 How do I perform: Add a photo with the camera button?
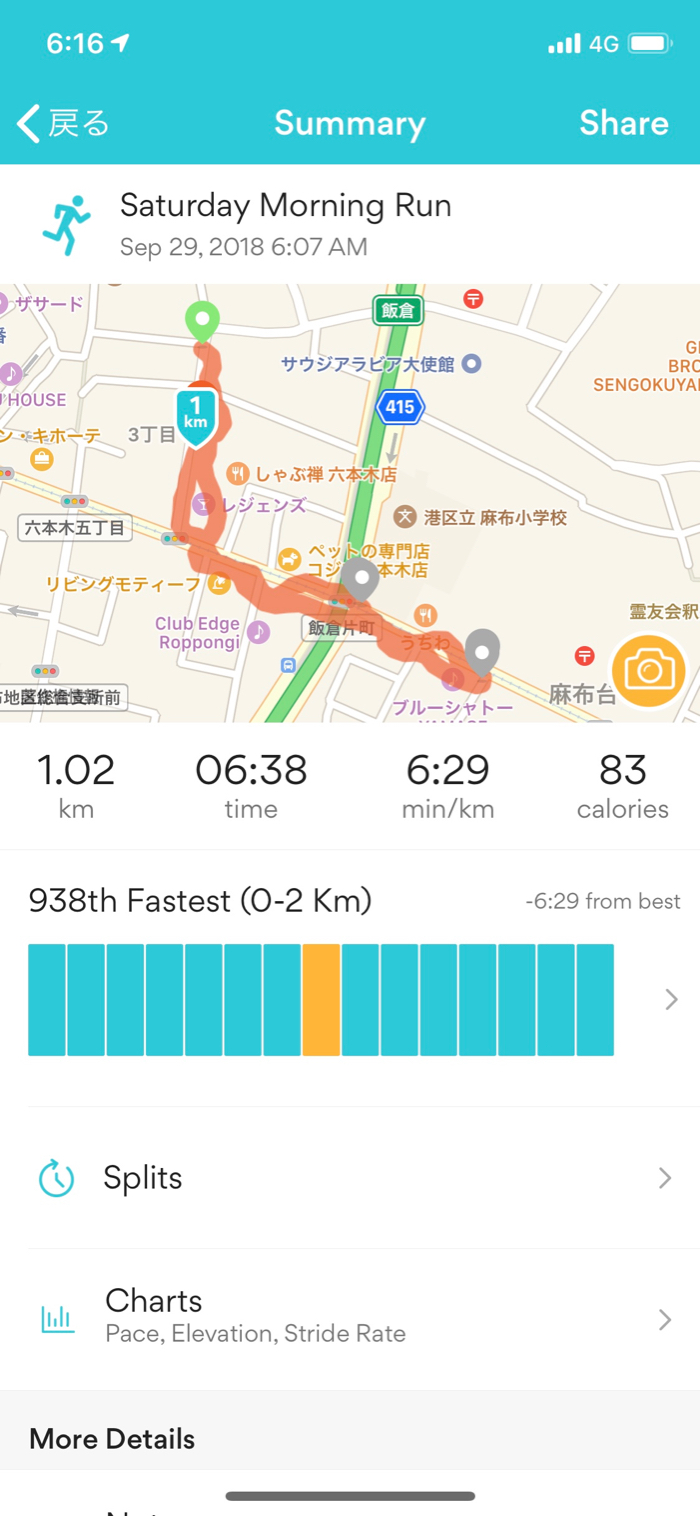649,671
